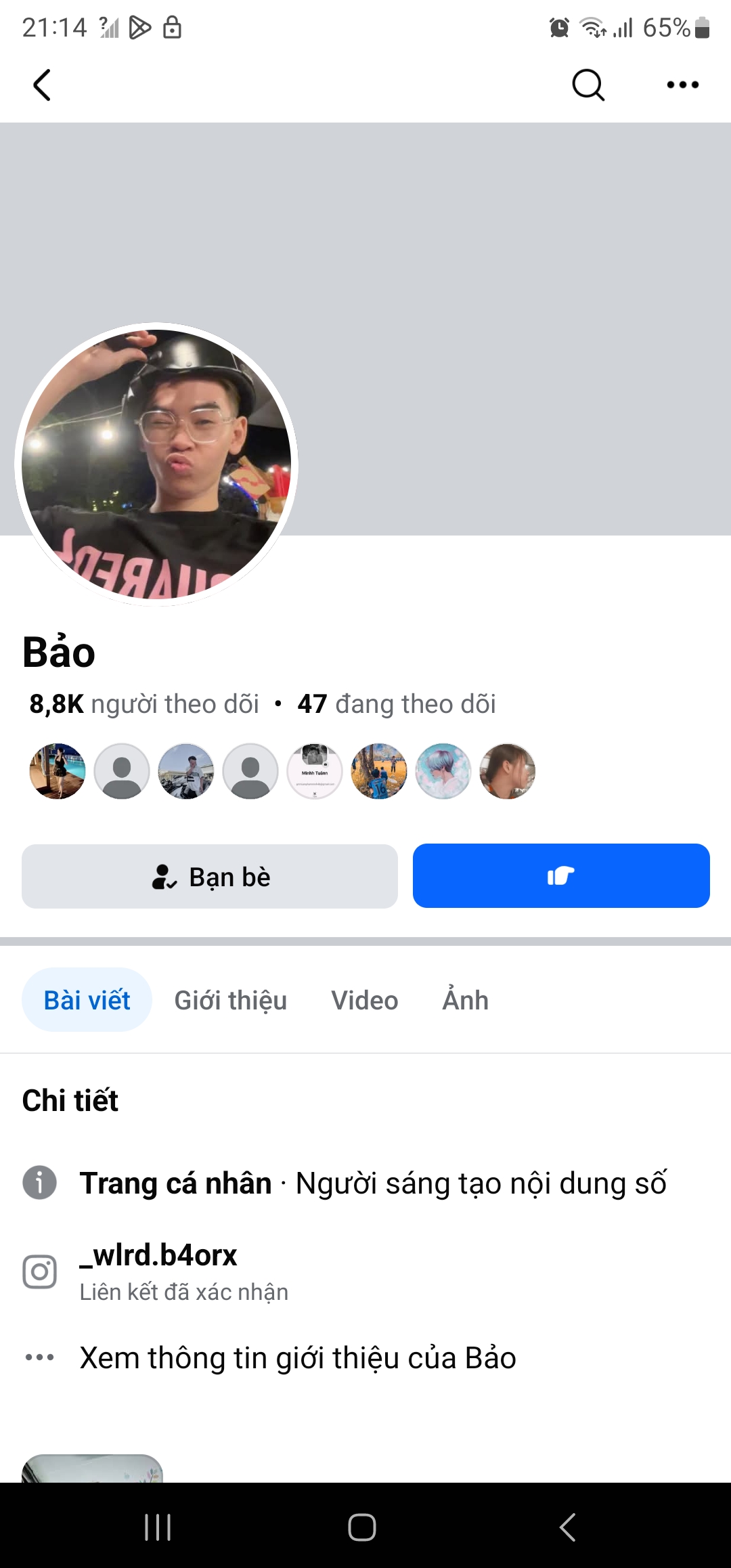
Task: Switch to the Giới thiệu tab
Action: click(x=231, y=1000)
